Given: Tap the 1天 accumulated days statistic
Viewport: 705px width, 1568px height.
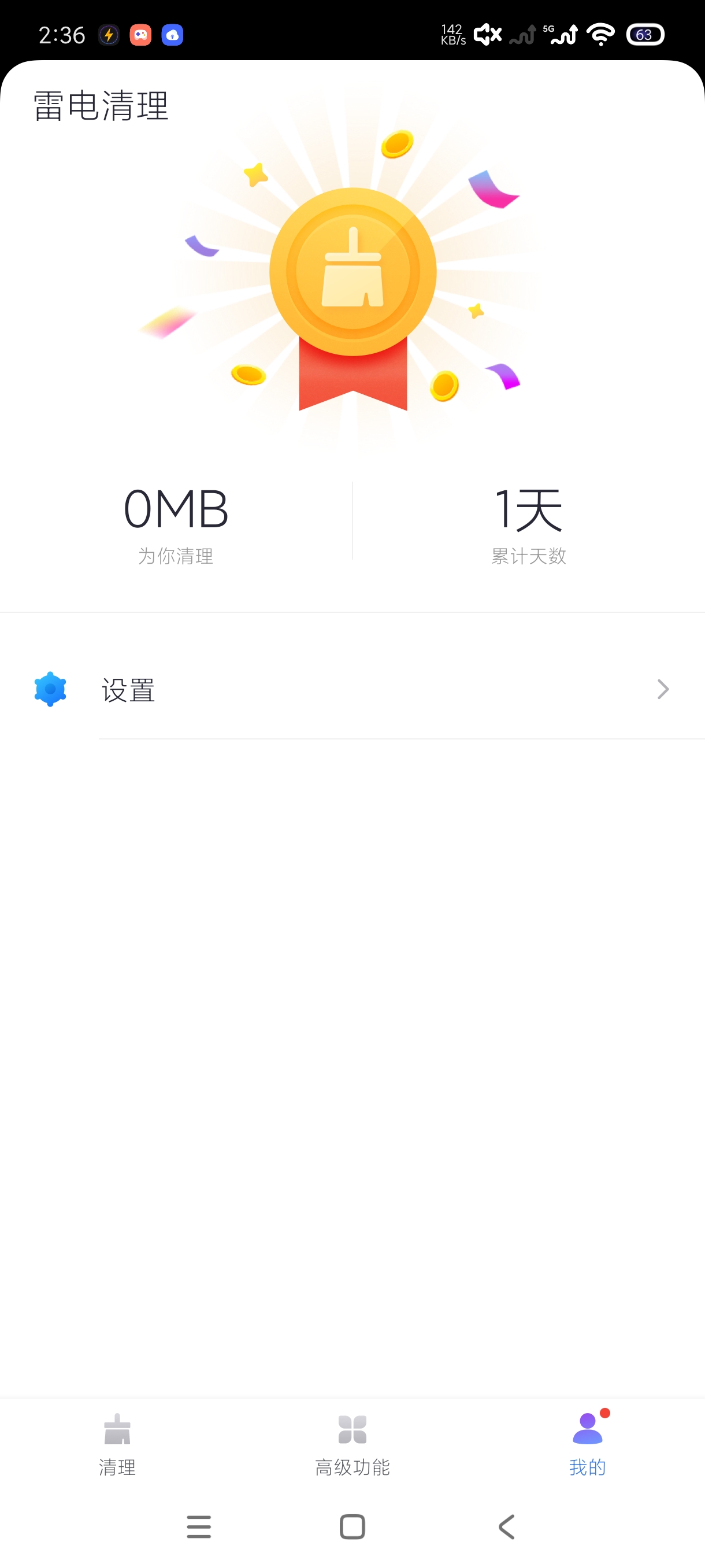Looking at the screenshot, I should click(x=529, y=510).
